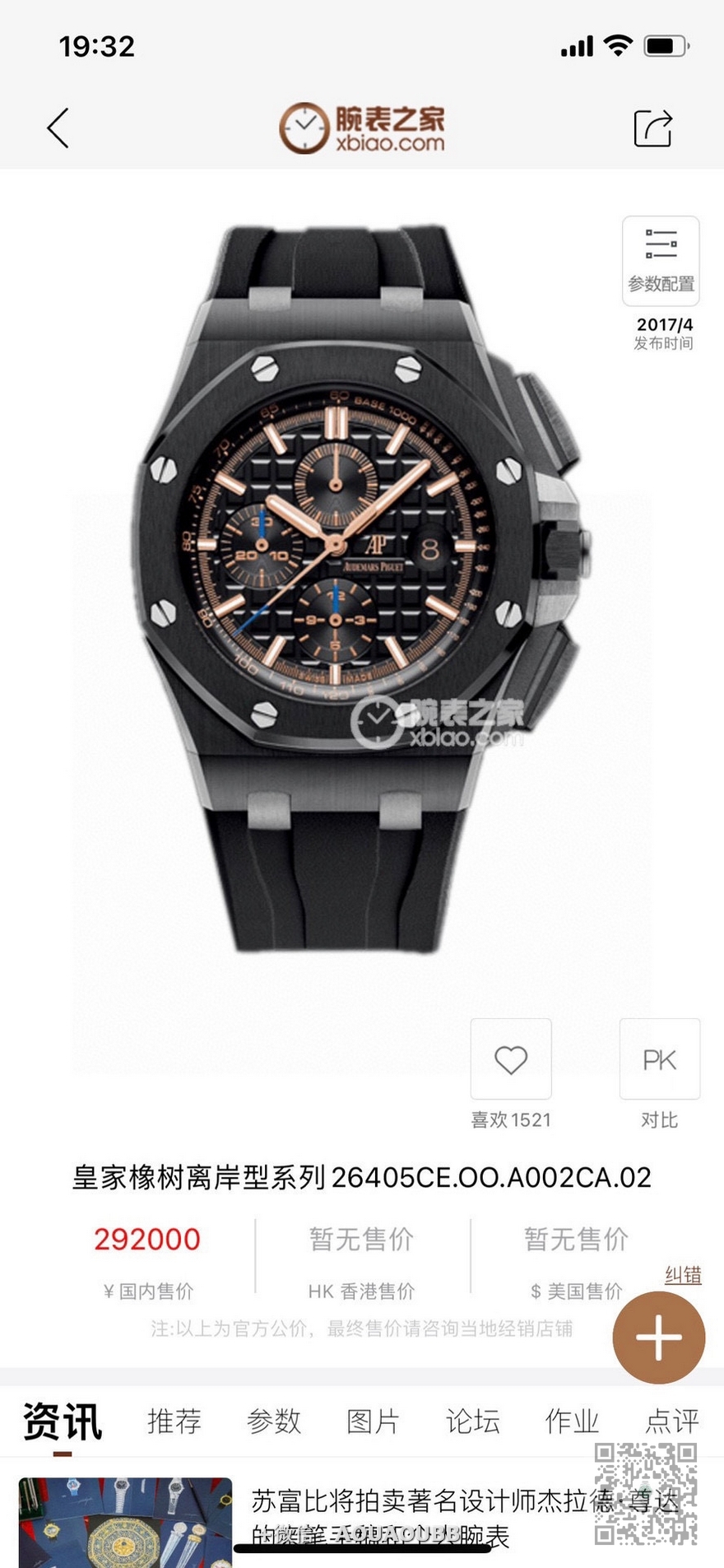This screenshot has width=724, height=1568.
Task: Switch to the 参数 tab
Action: (x=274, y=1421)
